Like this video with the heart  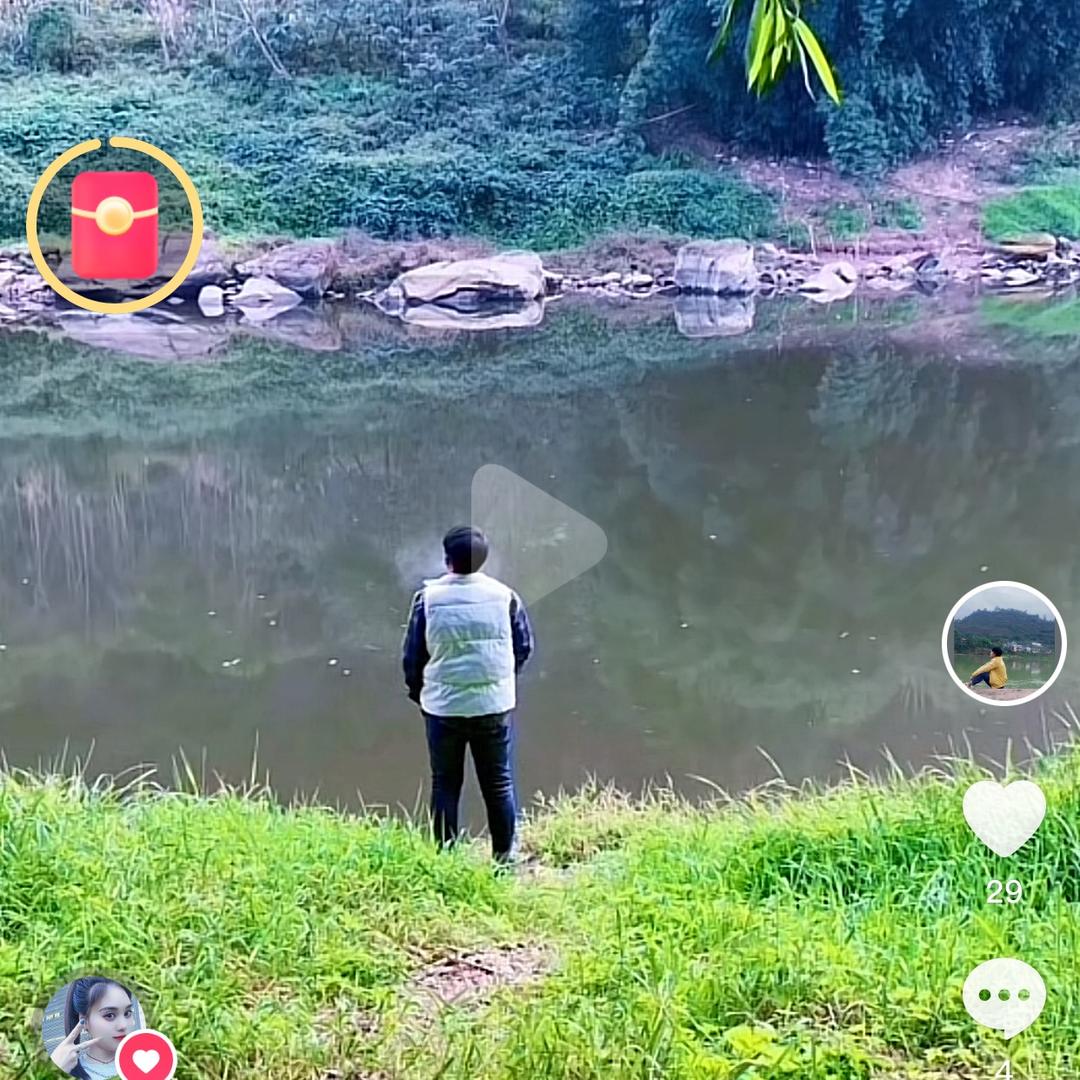coord(1004,816)
